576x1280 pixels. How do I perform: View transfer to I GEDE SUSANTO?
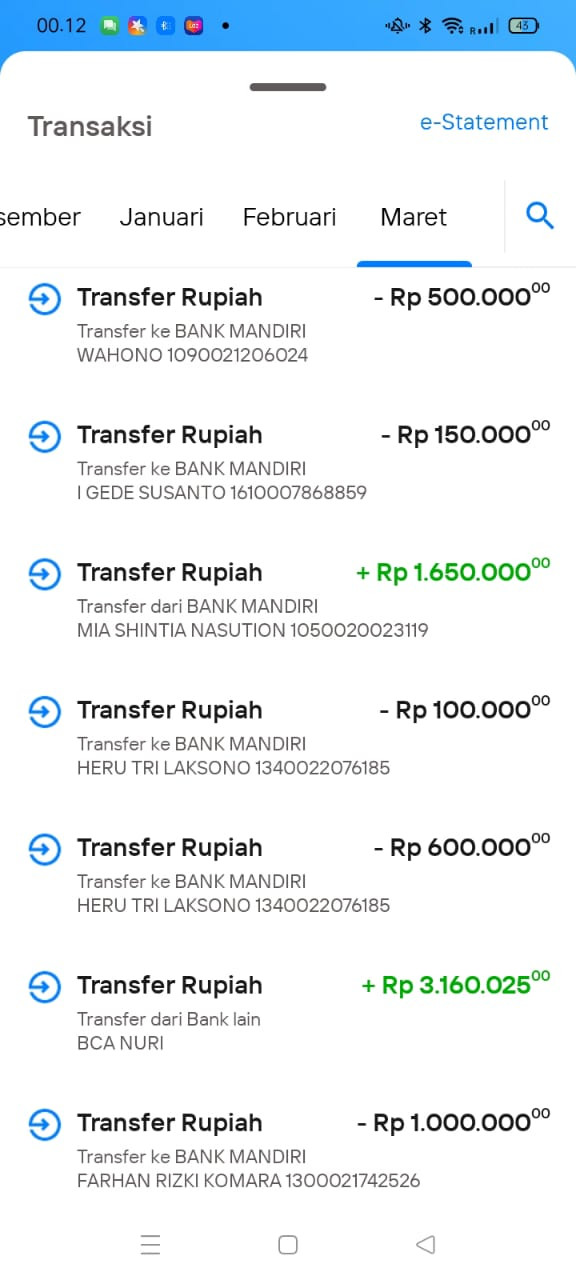point(288,463)
